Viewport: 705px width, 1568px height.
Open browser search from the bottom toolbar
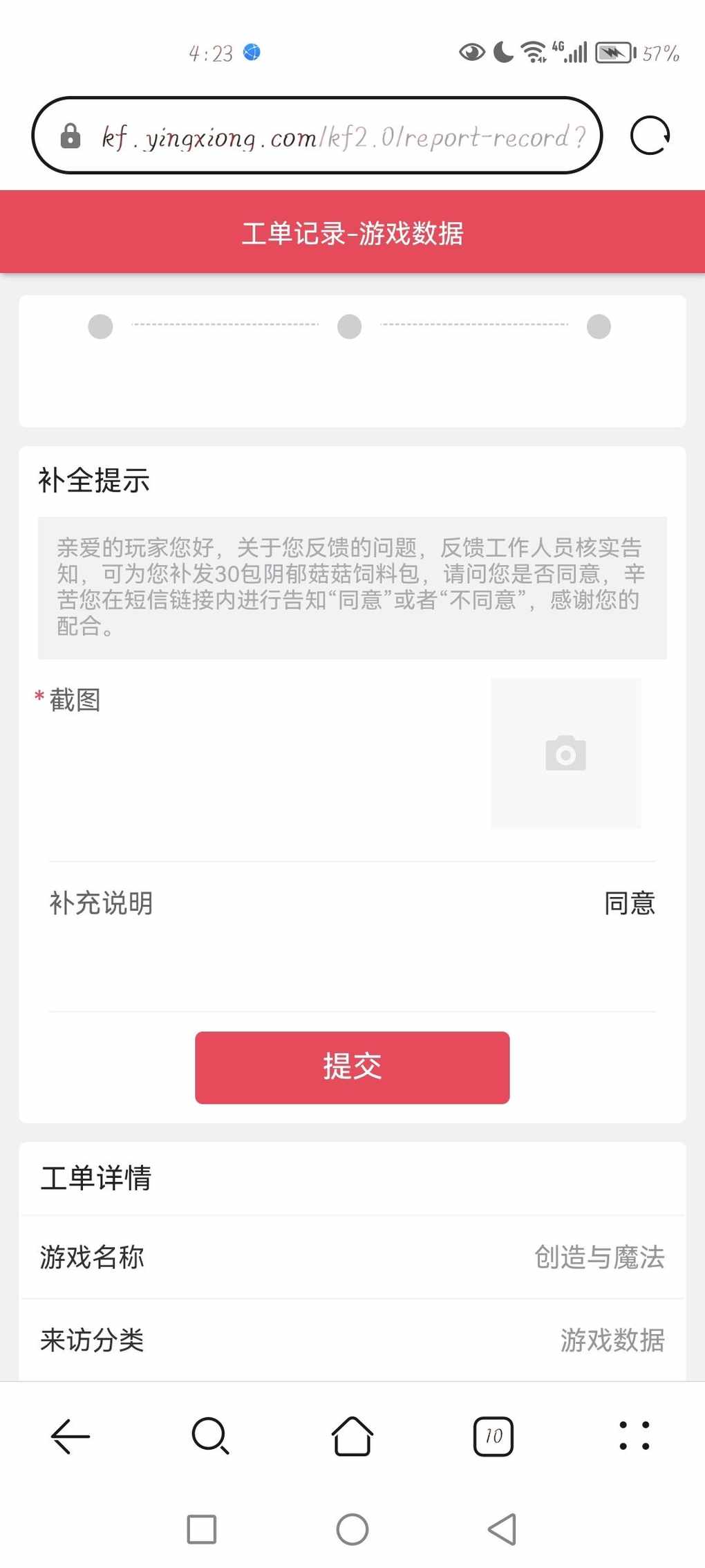[211, 1436]
